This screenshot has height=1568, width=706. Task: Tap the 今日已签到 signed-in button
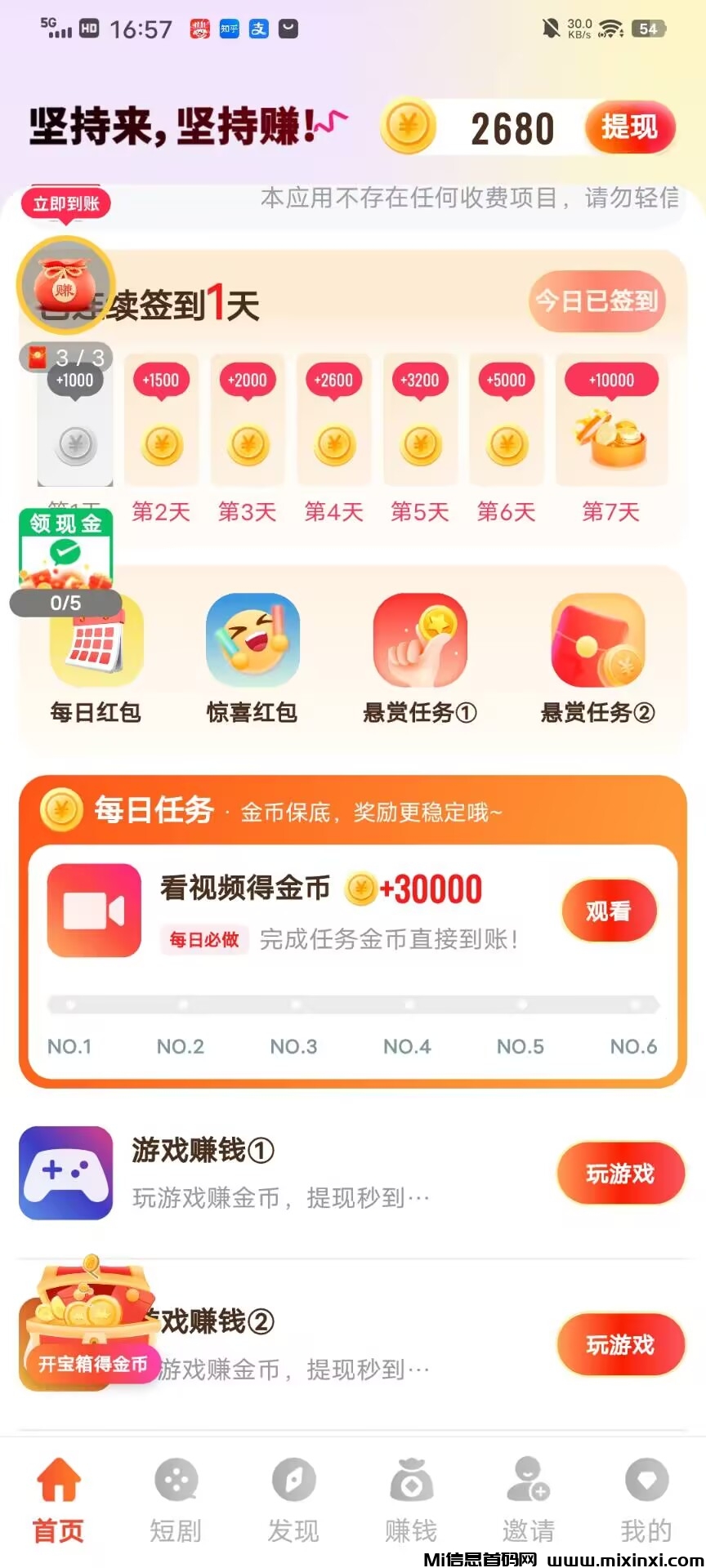pos(597,302)
